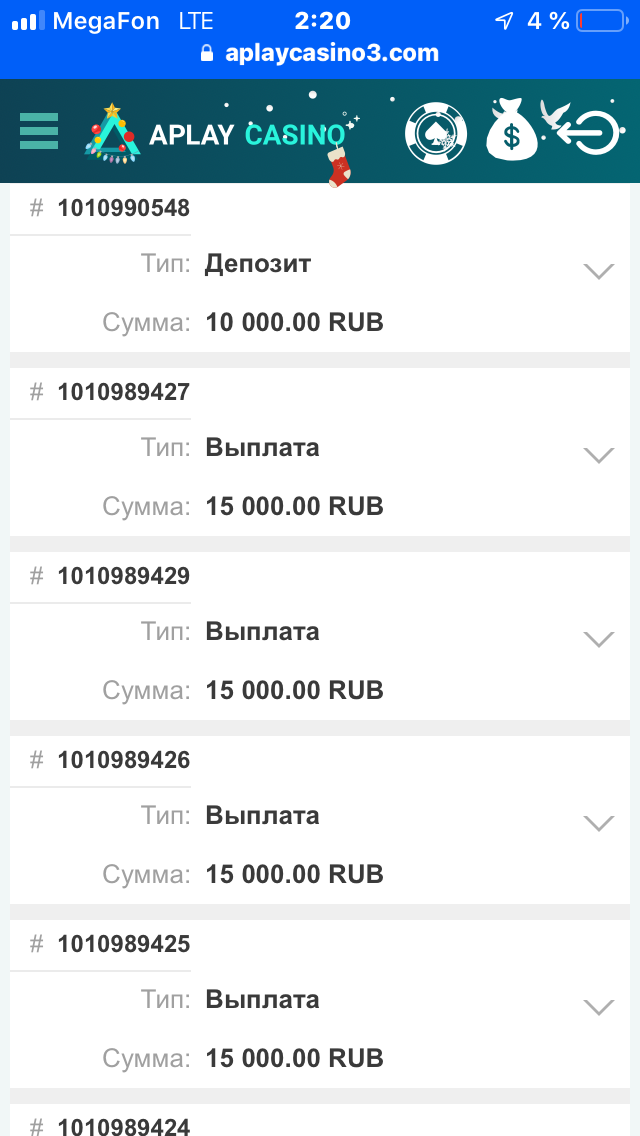Expand details for transaction 1010990548
Screen dimensions: 640x1136
tap(598, 271)
